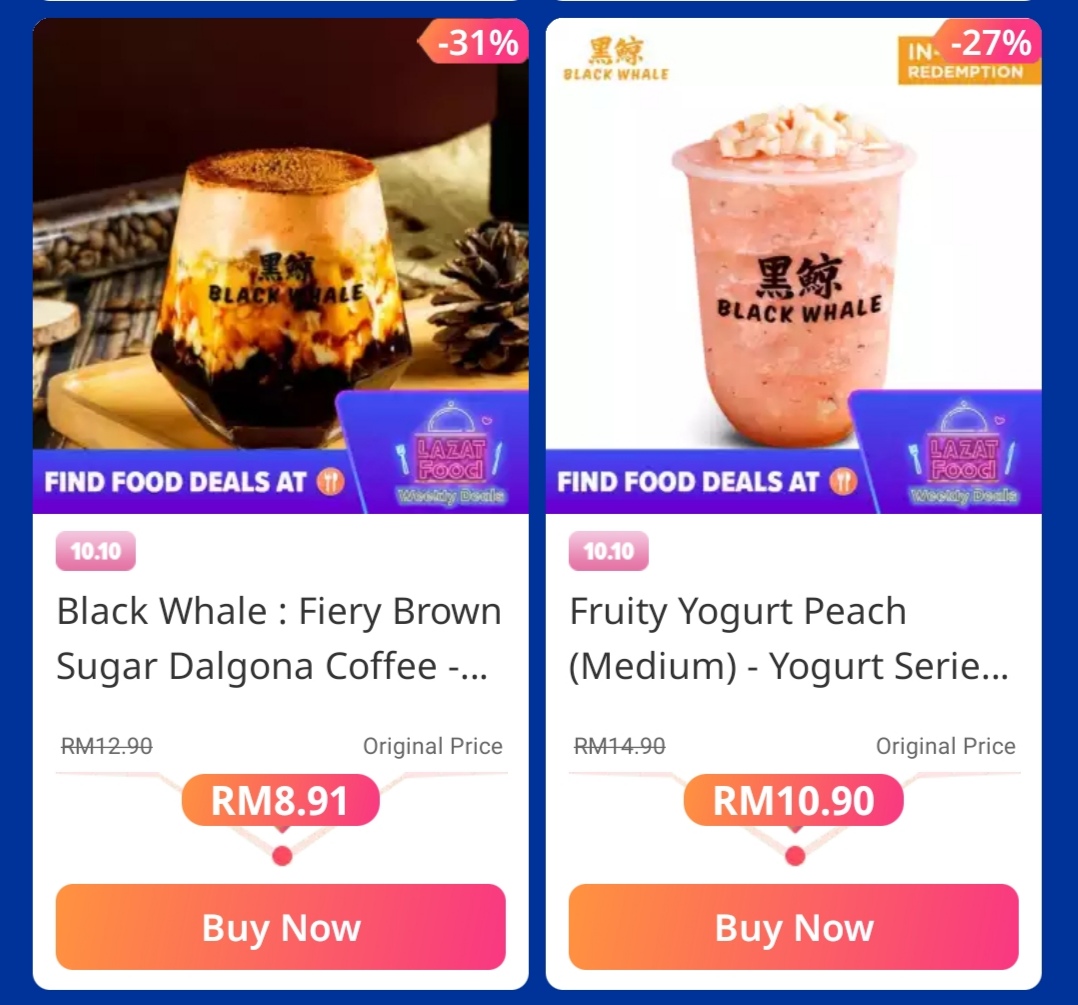Buy the Fruity Yogurt Peach now
Screen dimensions: 1078x1005
(x=793, y=927)
